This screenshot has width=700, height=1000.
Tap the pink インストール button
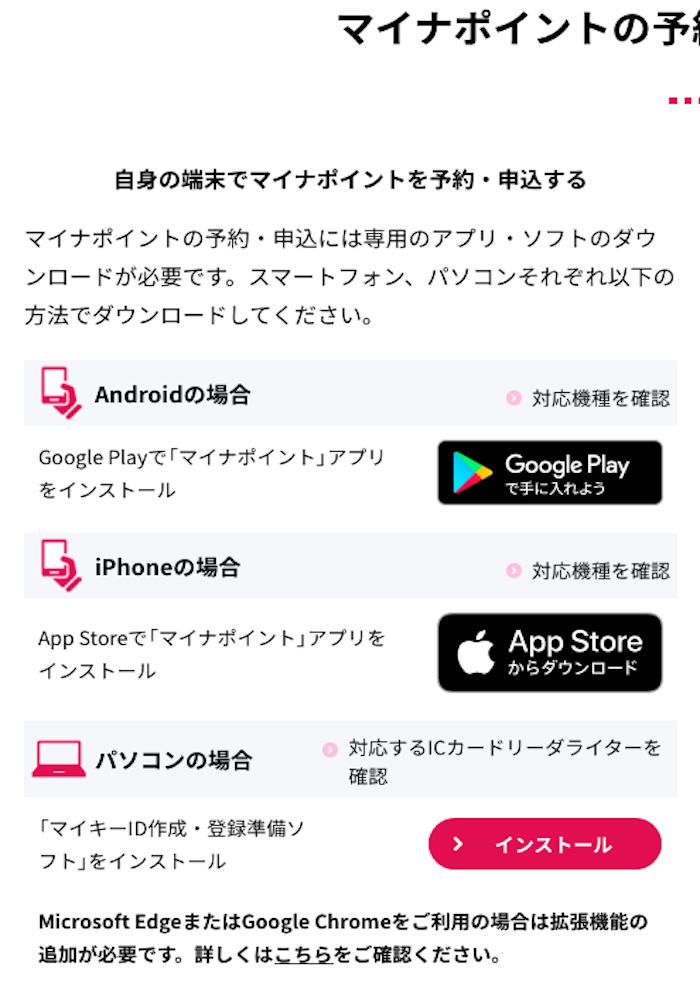(545, 844)
